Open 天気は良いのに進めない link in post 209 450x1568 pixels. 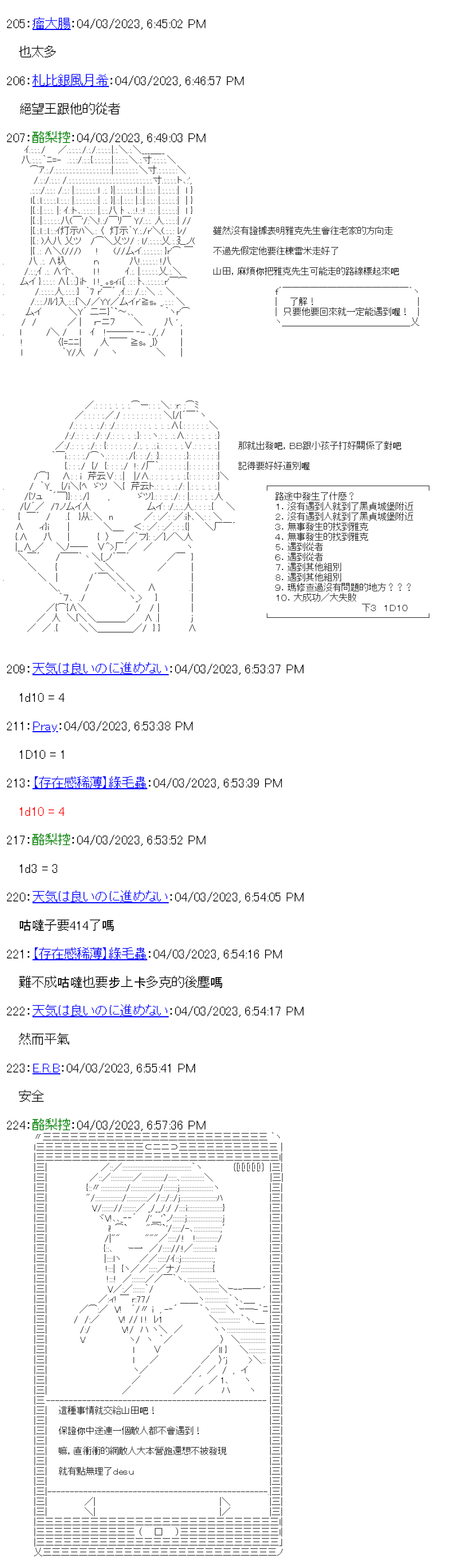pyautogui.click(x=100, y=669)
